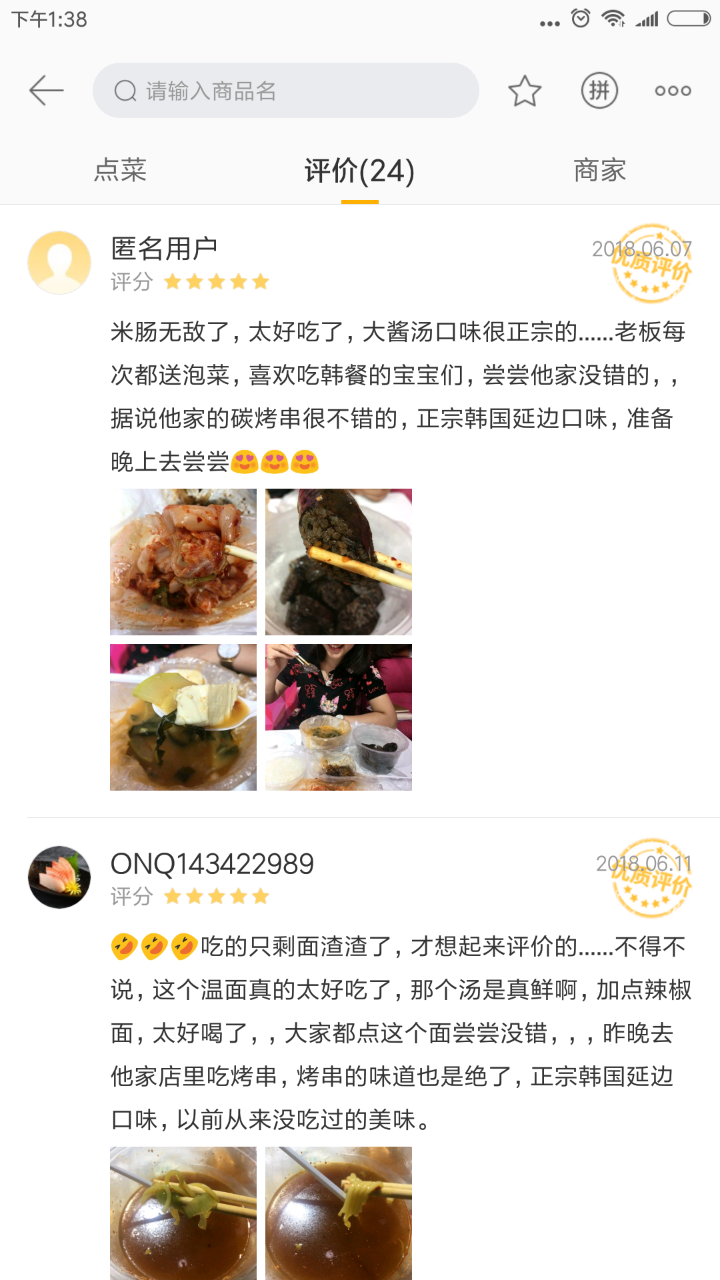The height and width of the screenshot is (1280, 720).
Task: Open the group-buy 拼 icon
Action: tap(599, 91)
